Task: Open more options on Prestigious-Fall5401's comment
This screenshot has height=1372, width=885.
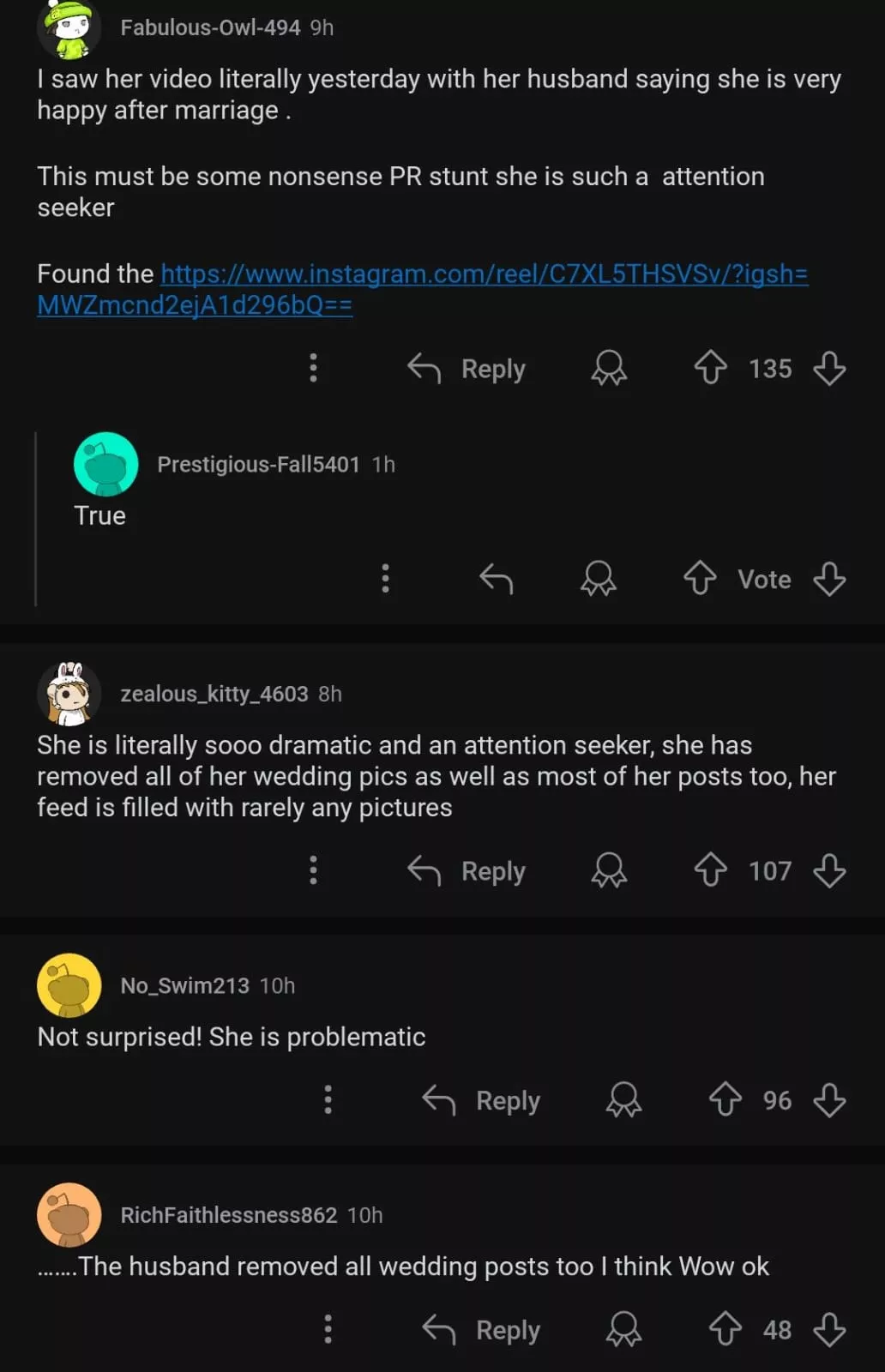Action: [x=385, y=580]
